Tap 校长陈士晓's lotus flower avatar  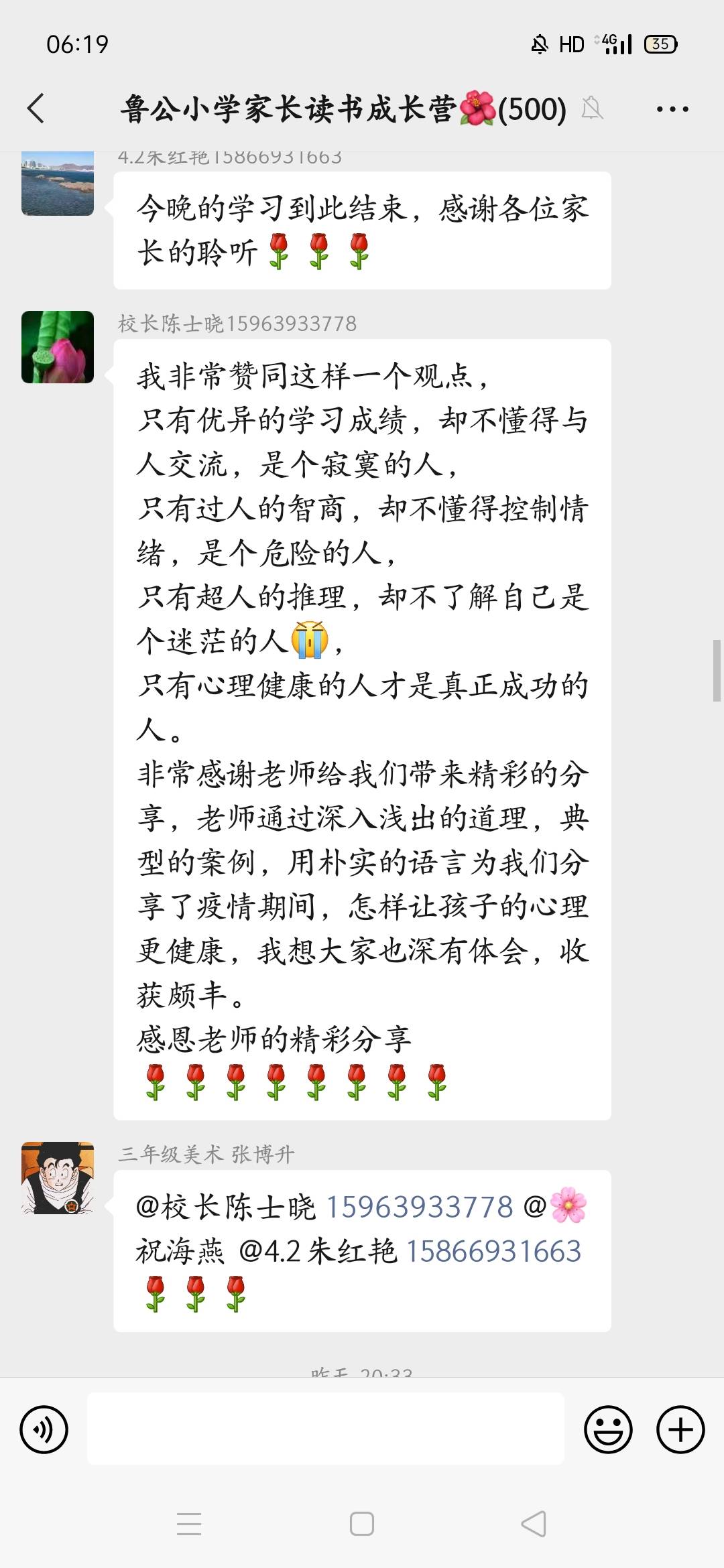56,346
